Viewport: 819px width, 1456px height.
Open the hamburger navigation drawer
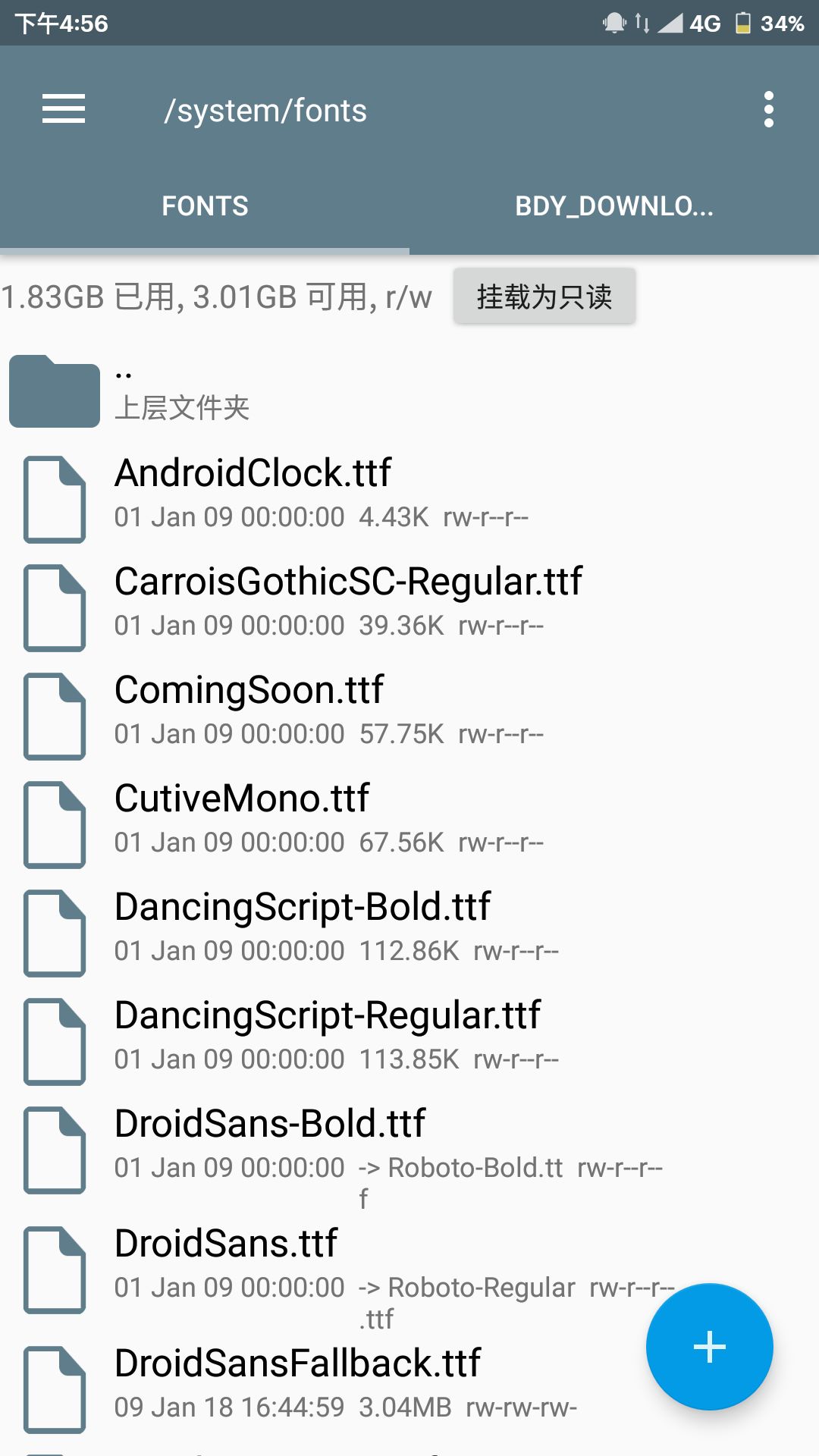pyautogui.click(x=64, y=110)
